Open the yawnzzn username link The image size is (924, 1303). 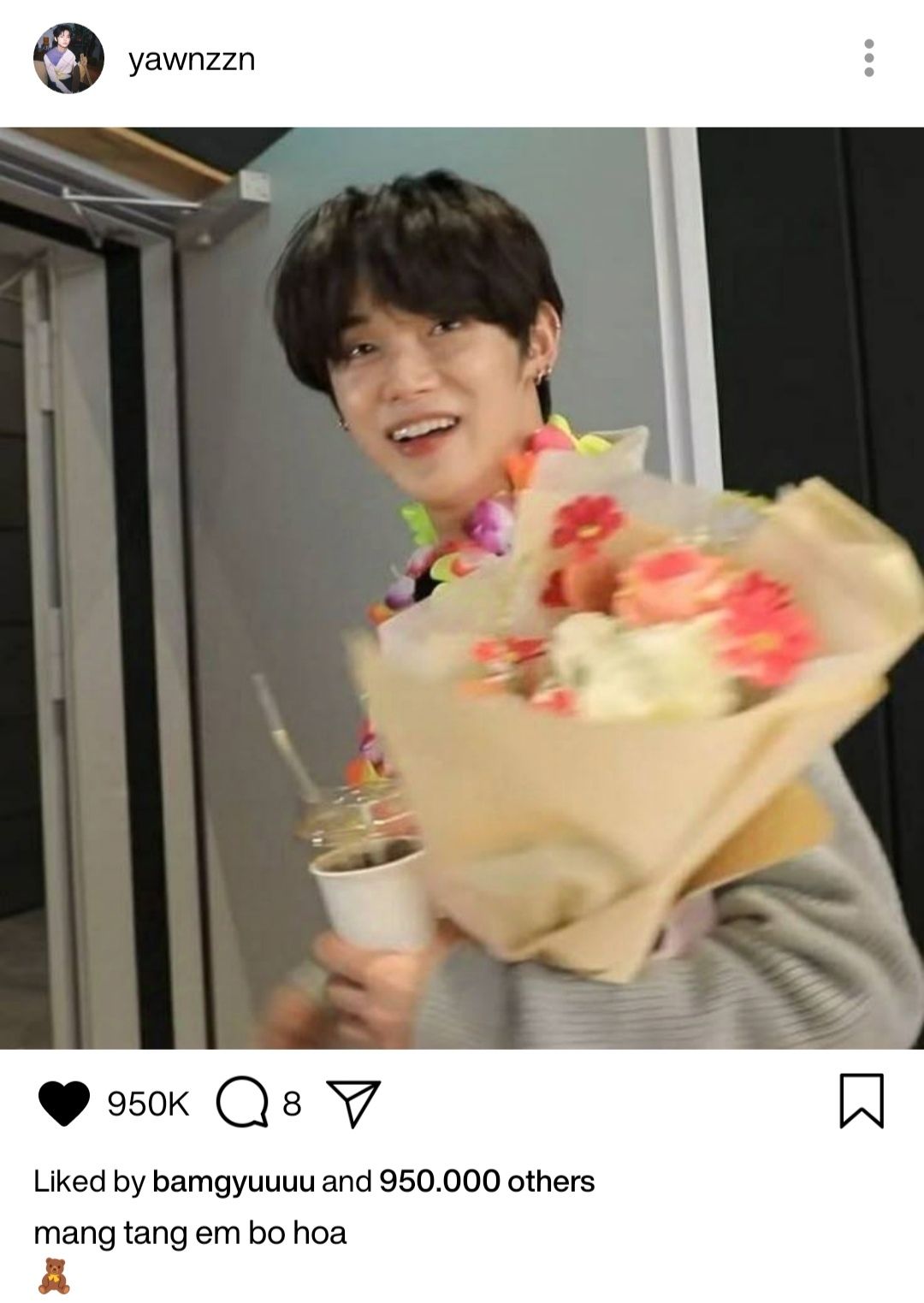(192, 59)
